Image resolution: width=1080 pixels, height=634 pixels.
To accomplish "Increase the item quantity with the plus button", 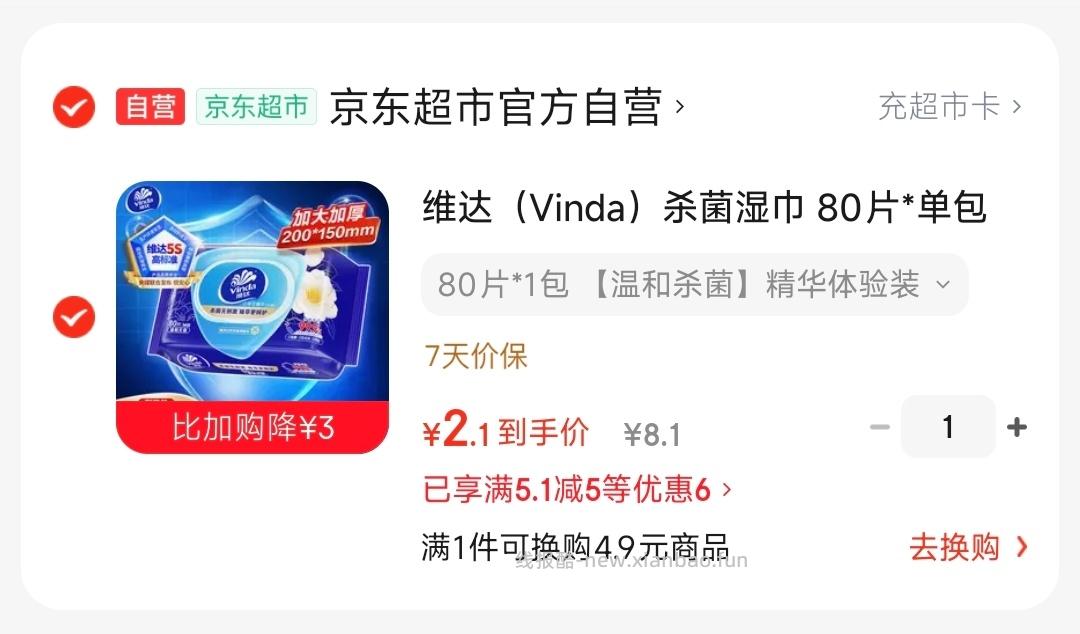I will 1017,427.
